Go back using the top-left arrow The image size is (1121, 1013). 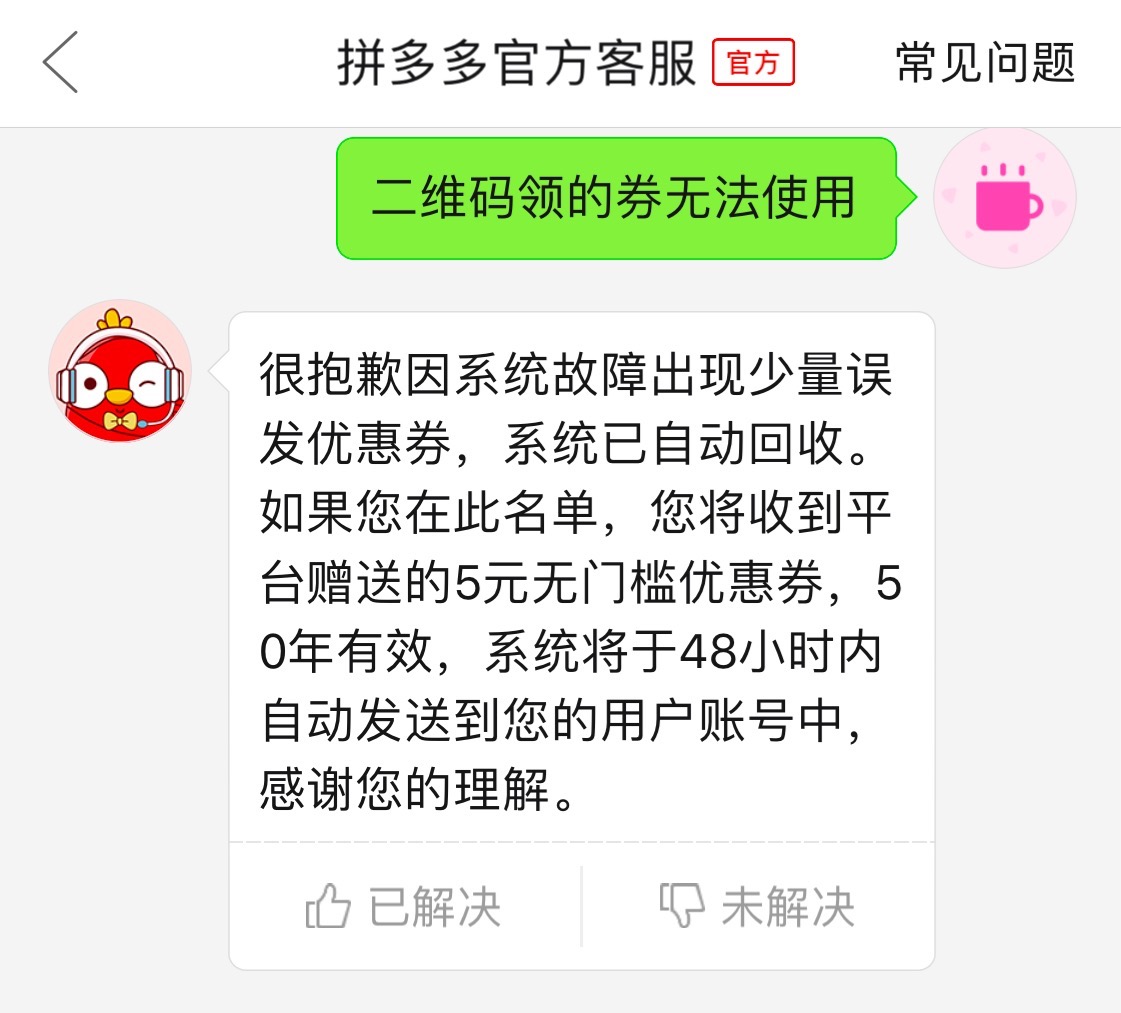pos(60,62)
